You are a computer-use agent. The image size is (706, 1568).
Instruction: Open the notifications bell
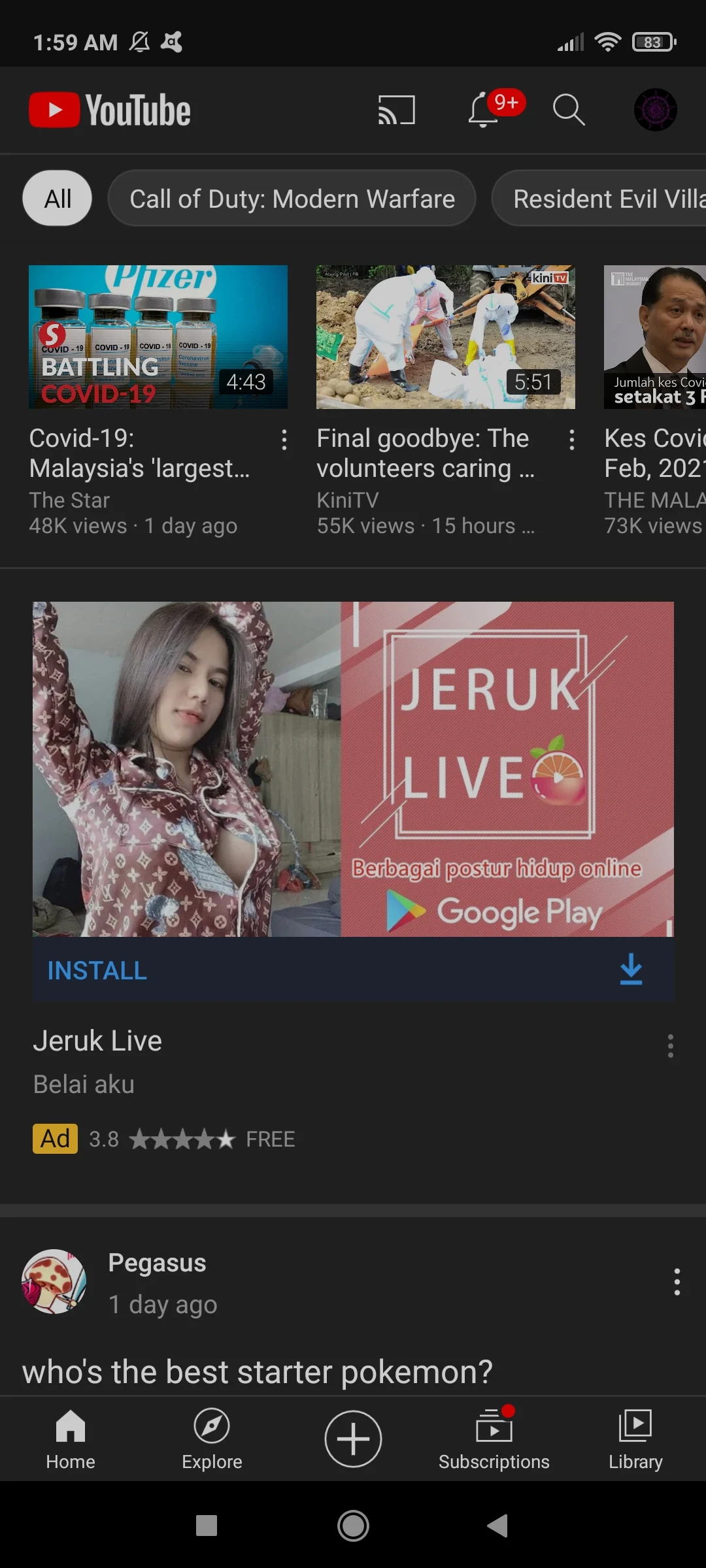[482, 110]
